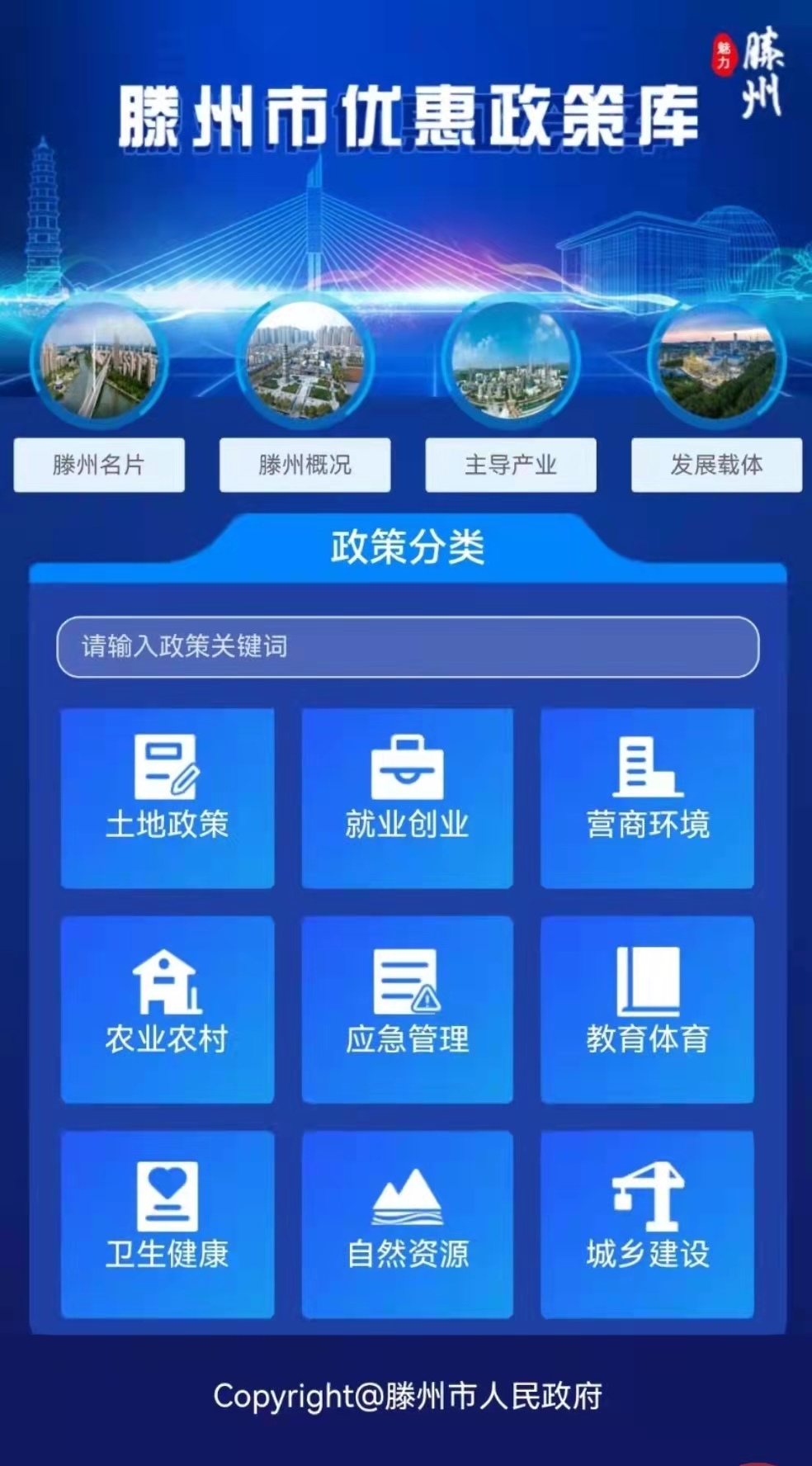Open the 城乡建设 tile
The image size is (812, 1466).
[648, 1224]
